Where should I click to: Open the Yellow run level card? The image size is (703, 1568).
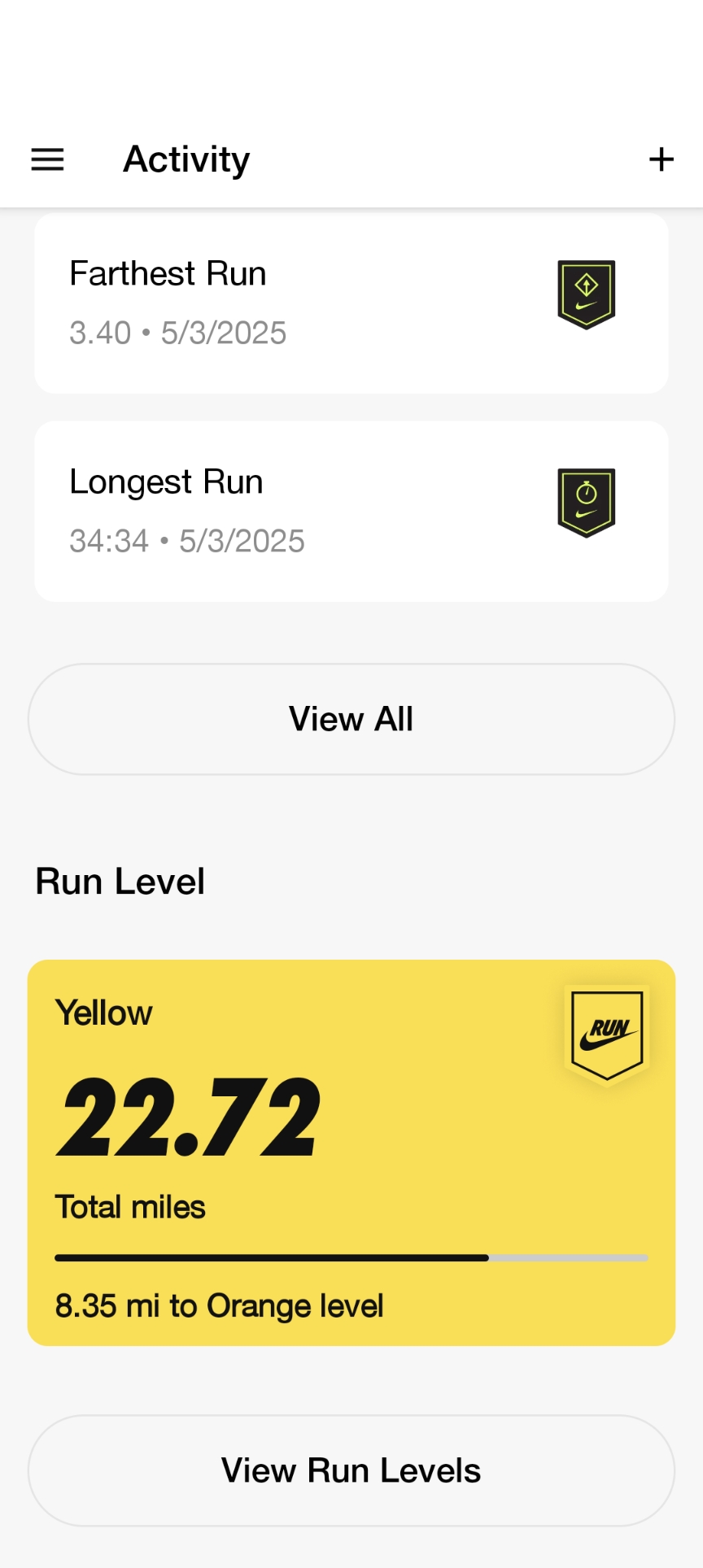click(x=351, y=1152)
